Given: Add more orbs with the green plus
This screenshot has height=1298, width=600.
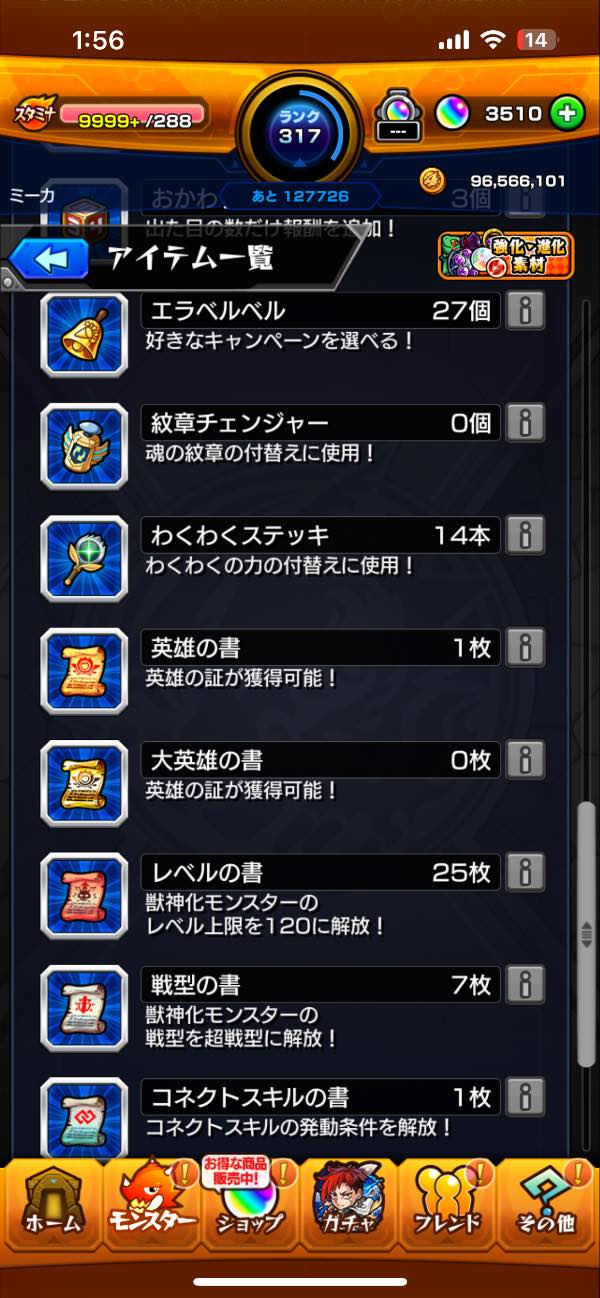Looking at the screenshot, I should (566, 114).
